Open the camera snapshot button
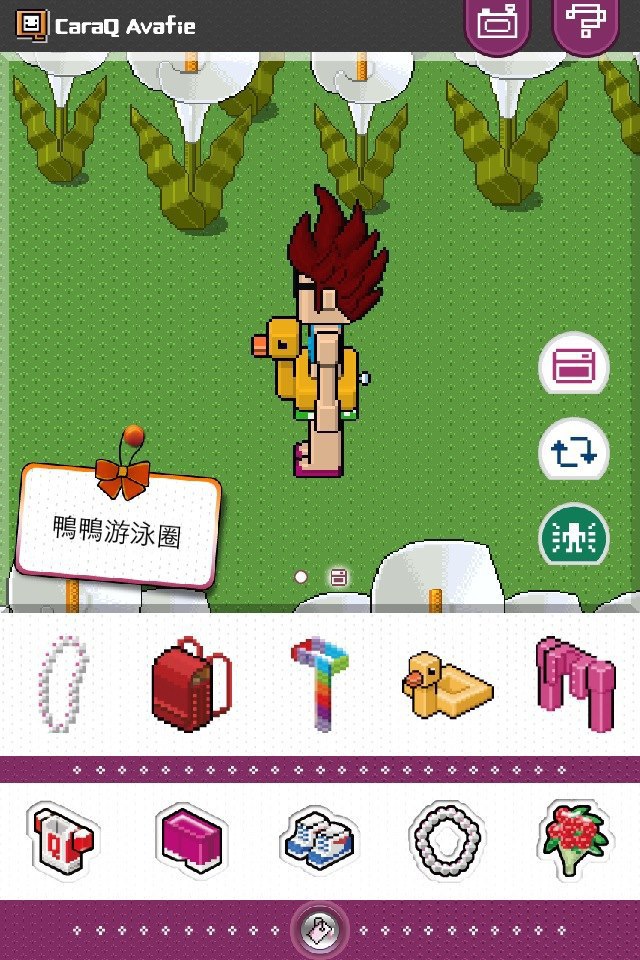The image size is (640, 960). pyautogui.click(x=497, y=23)
